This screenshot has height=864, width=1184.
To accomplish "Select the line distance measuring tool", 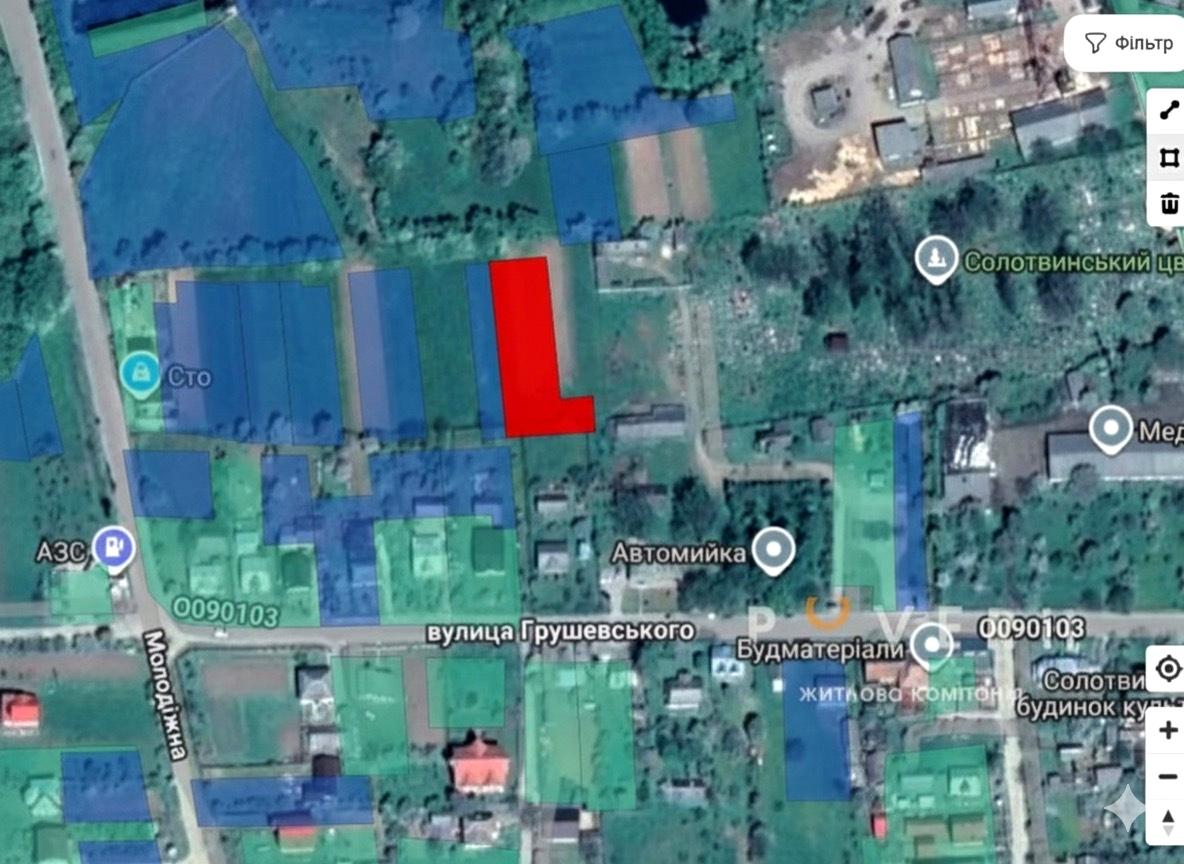I will 1168,111.
